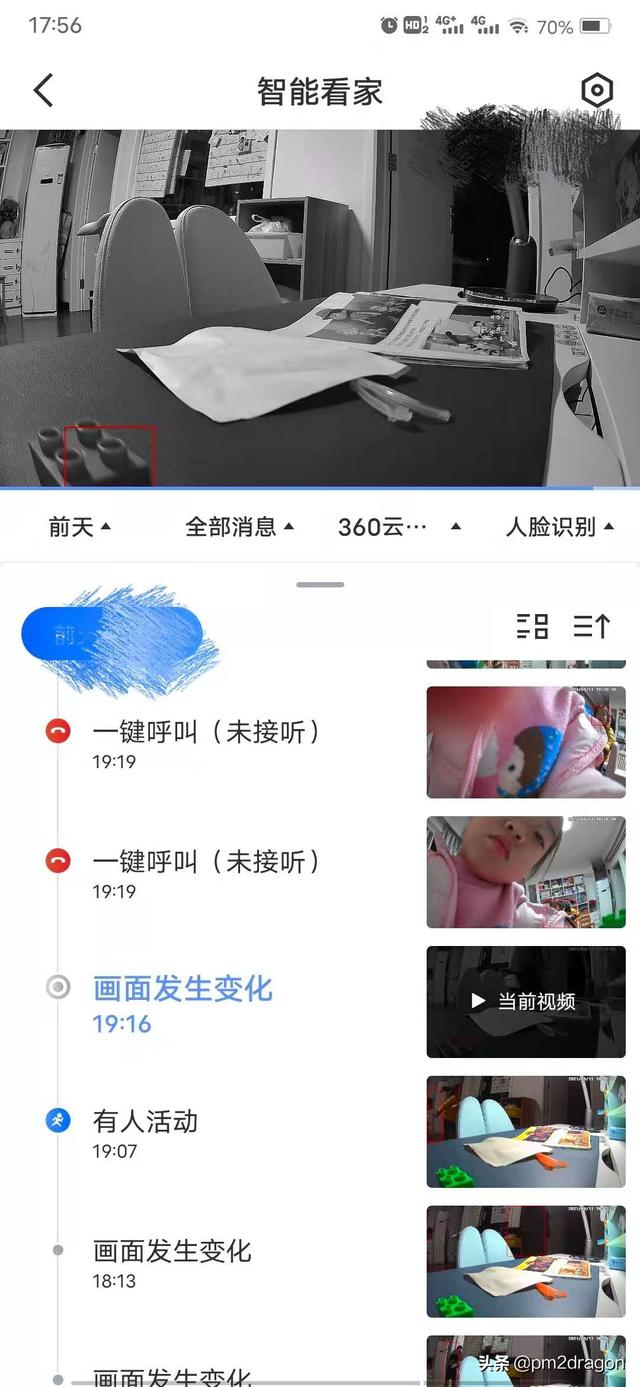Expand the 前天 date dropdown
This screenshot has width=640, height=1387.
point(80,526)
